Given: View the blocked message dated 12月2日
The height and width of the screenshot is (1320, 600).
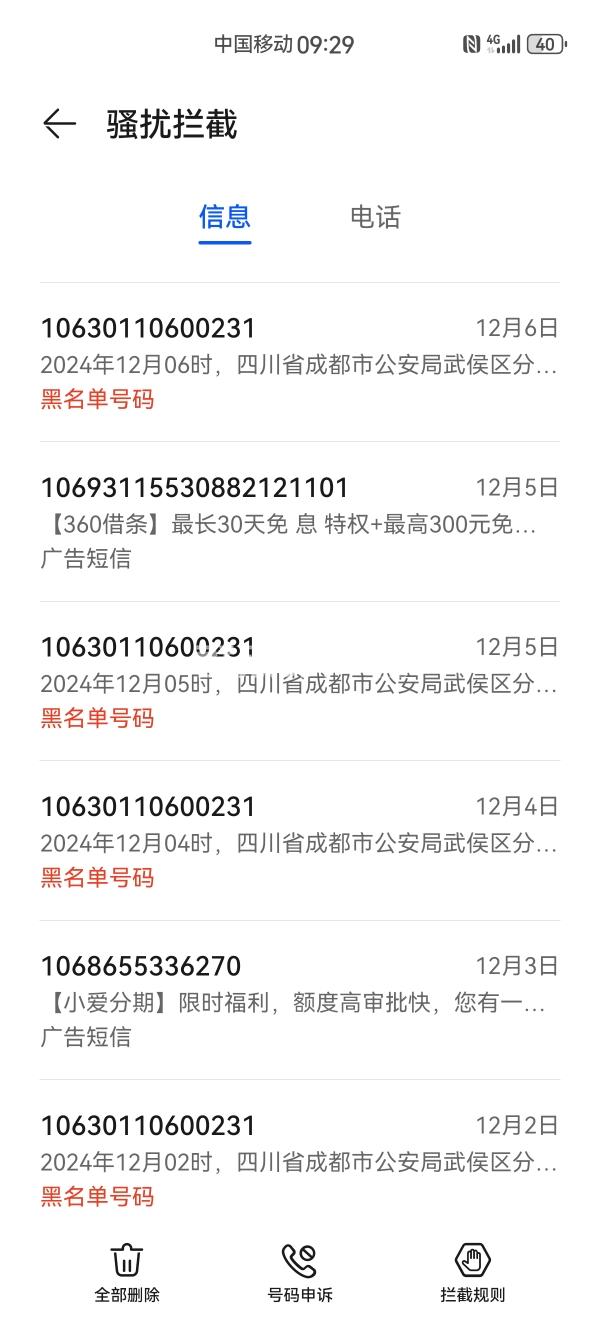Looking at the screenshot, I should point(299,1160).
